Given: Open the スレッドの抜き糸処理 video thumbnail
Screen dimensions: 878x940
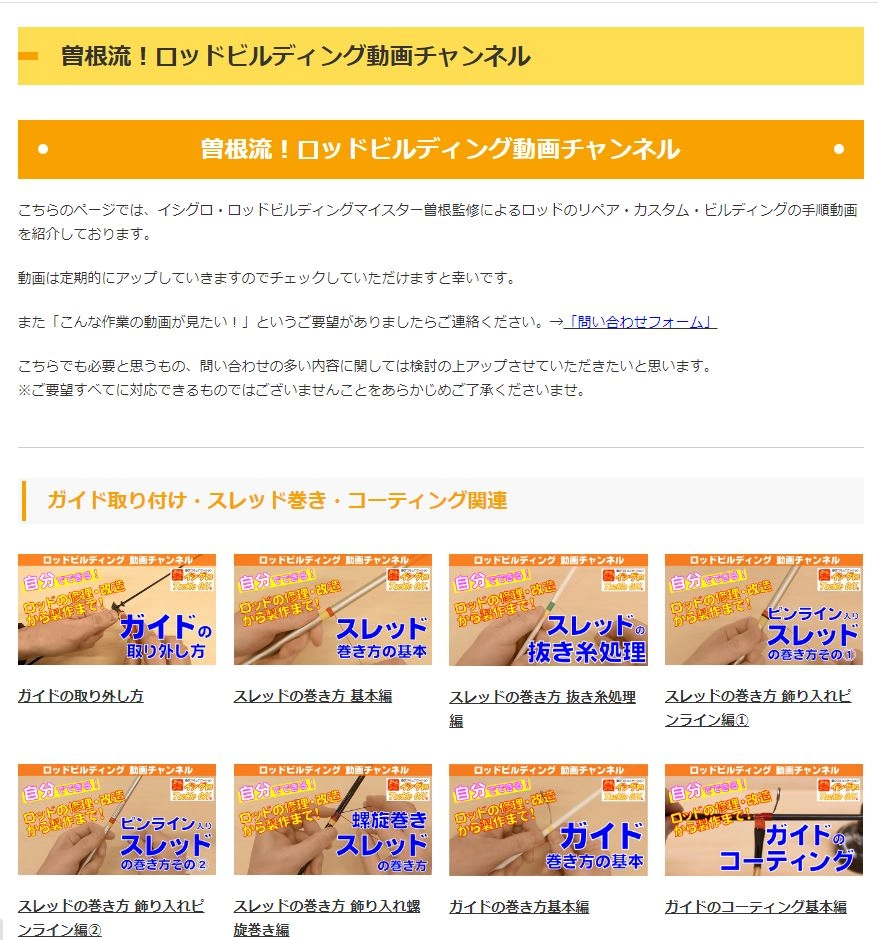Looking at the screenshot, I should 548,610.
